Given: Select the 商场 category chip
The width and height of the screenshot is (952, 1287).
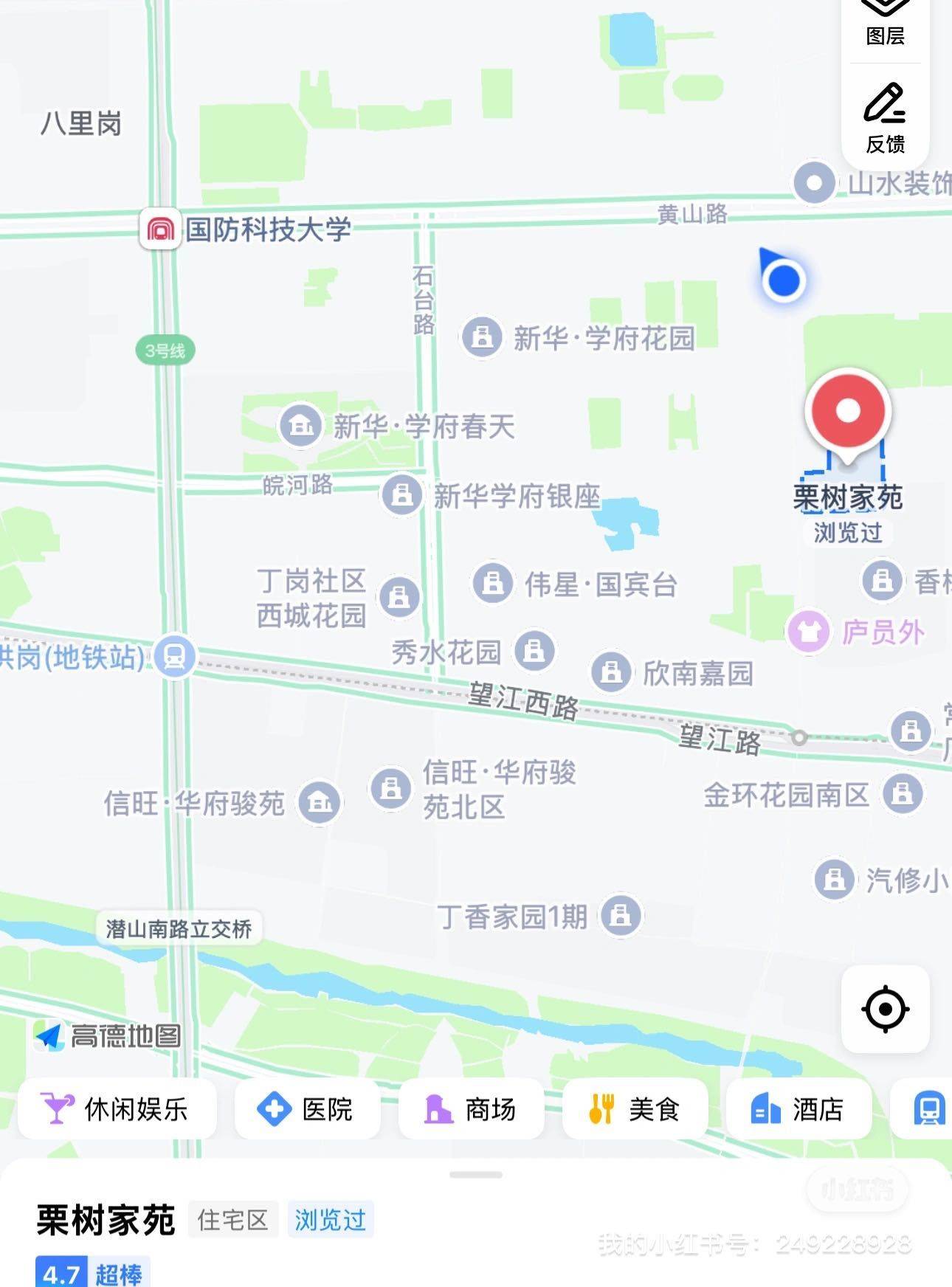Looking at the screenshot, I should click(471, 1109).
